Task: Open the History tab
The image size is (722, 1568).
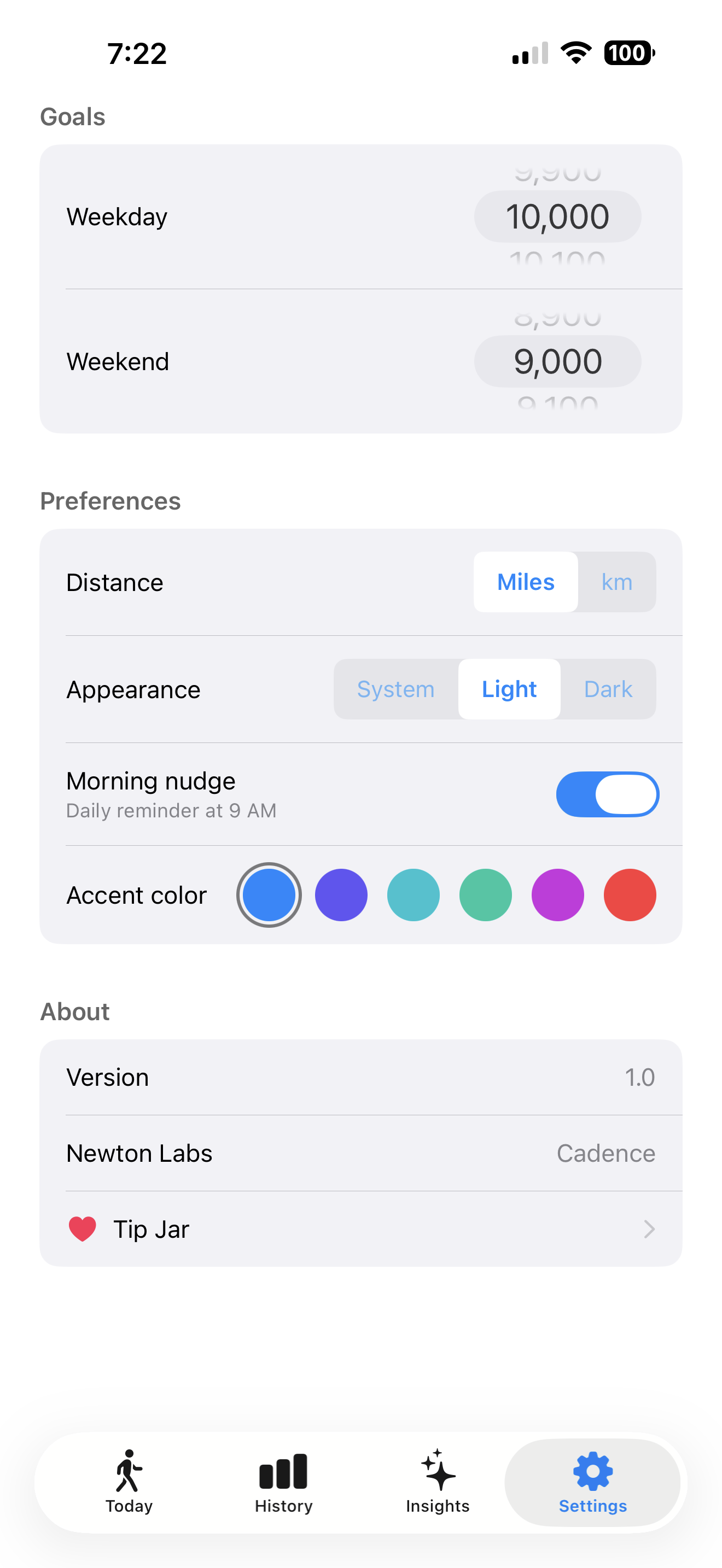Action: [x=283, y=1482]
